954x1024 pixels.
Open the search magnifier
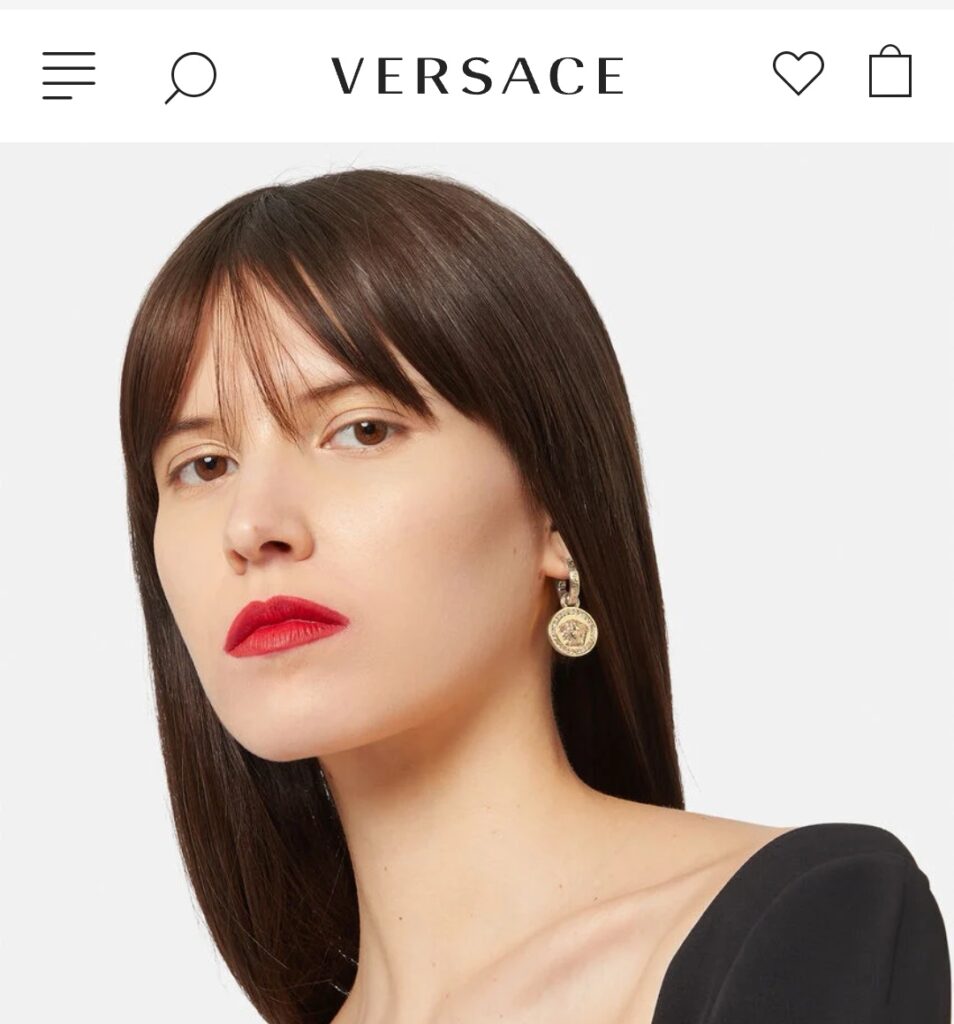click(190, 77)
